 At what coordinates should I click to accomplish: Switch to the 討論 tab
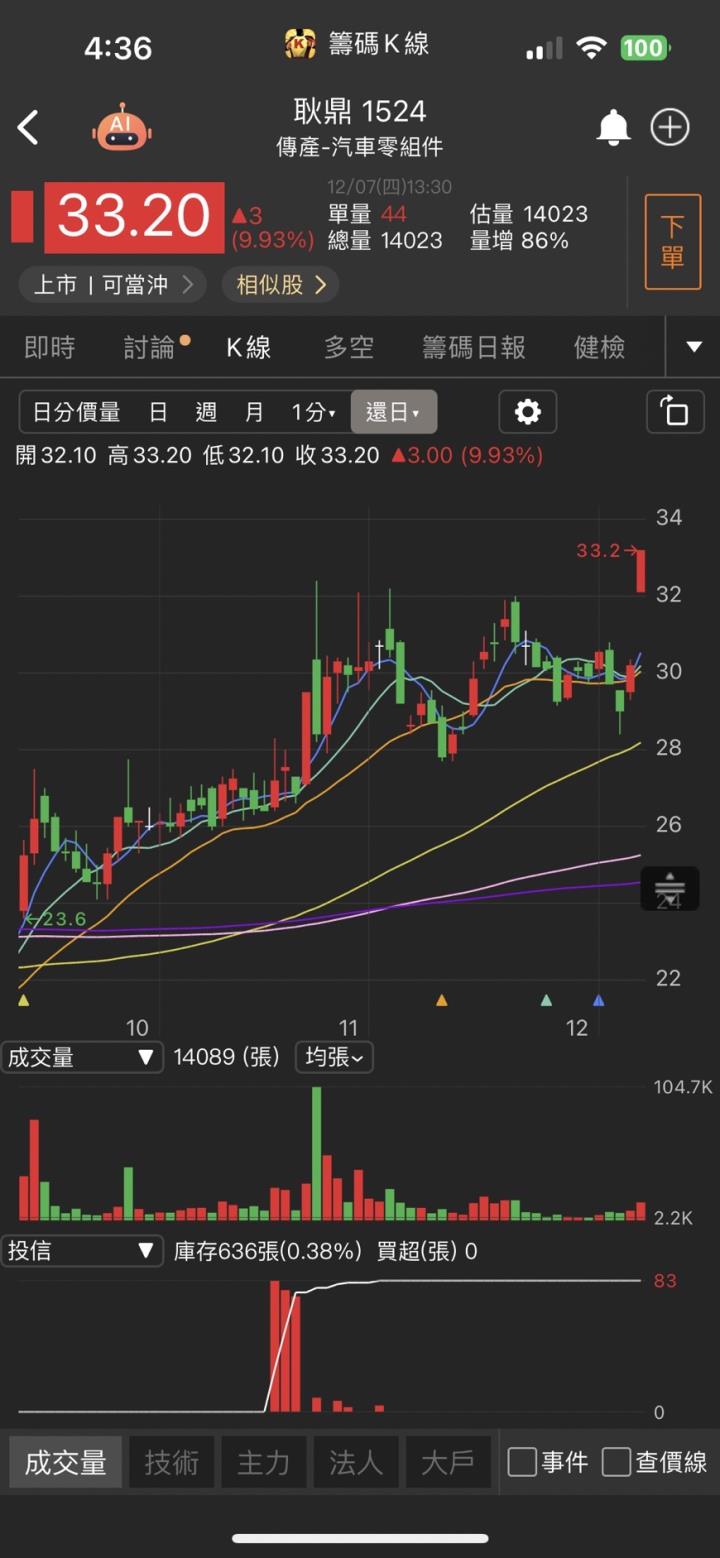pos(150,347)
